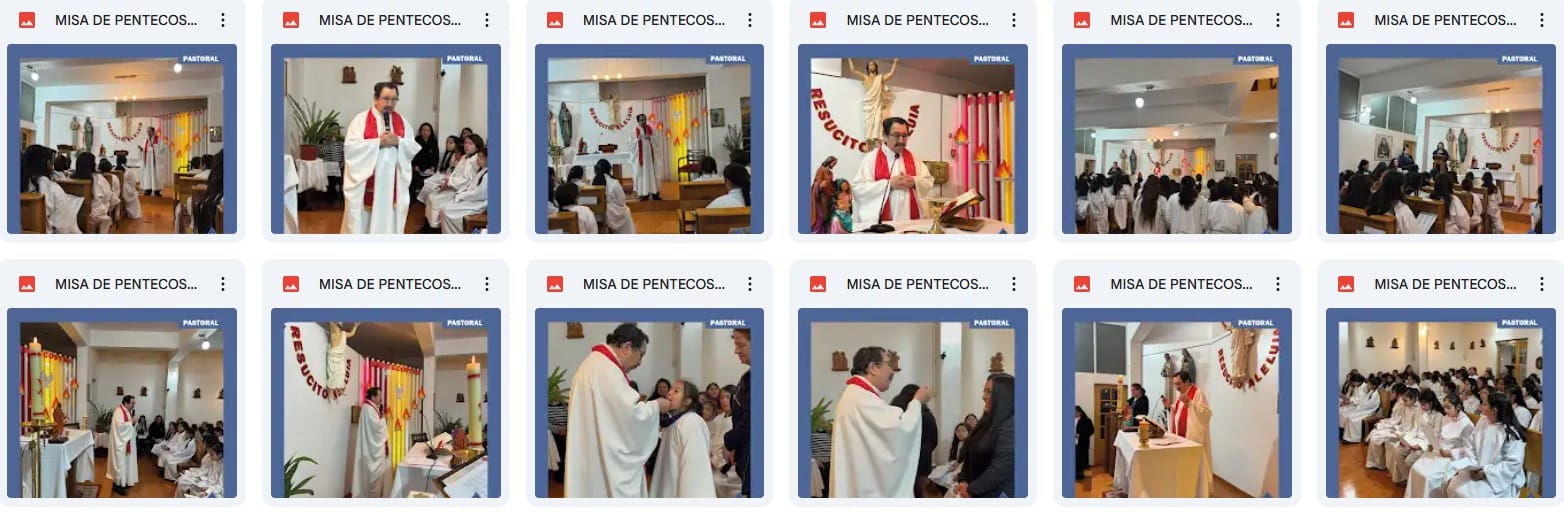Open more options for the microphone priest photo

[486, 20]
